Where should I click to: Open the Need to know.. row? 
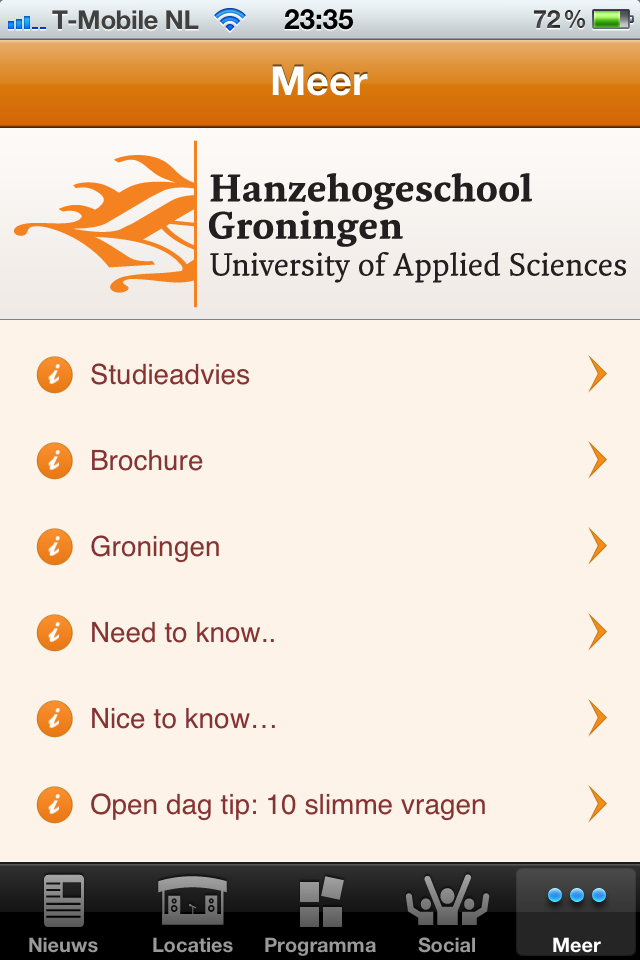click(320, 633)
